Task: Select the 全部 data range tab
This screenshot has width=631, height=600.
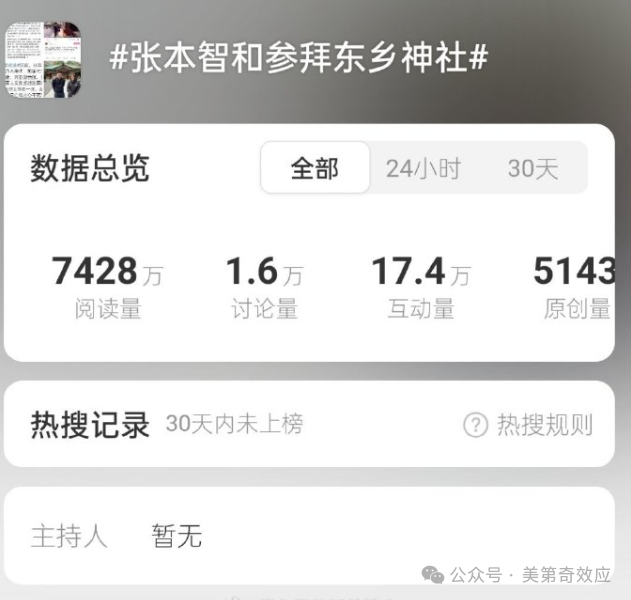Action: [315, 167]
